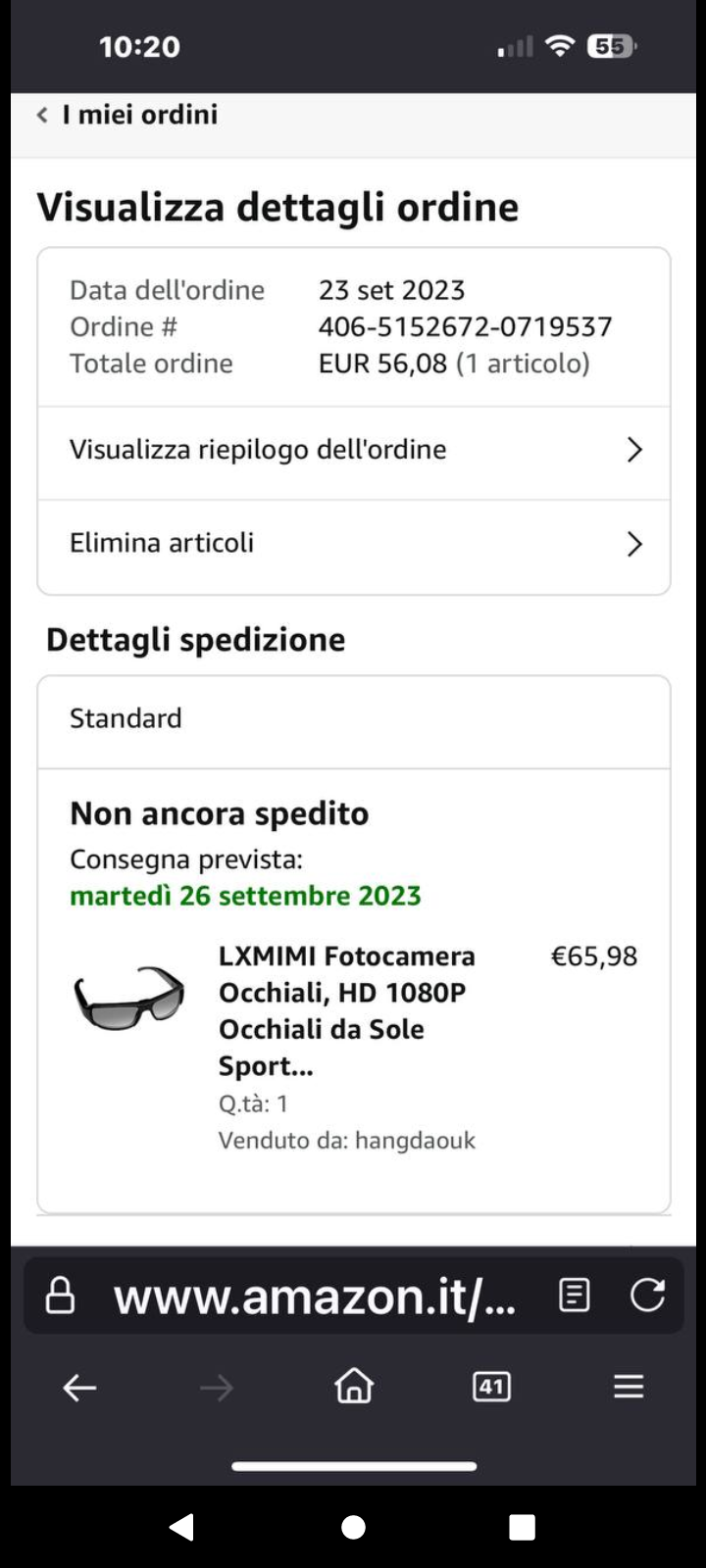Viewport: 706px width, 1568px height.
Task: Go to the browser home page
Action: tap(354, 1387)
